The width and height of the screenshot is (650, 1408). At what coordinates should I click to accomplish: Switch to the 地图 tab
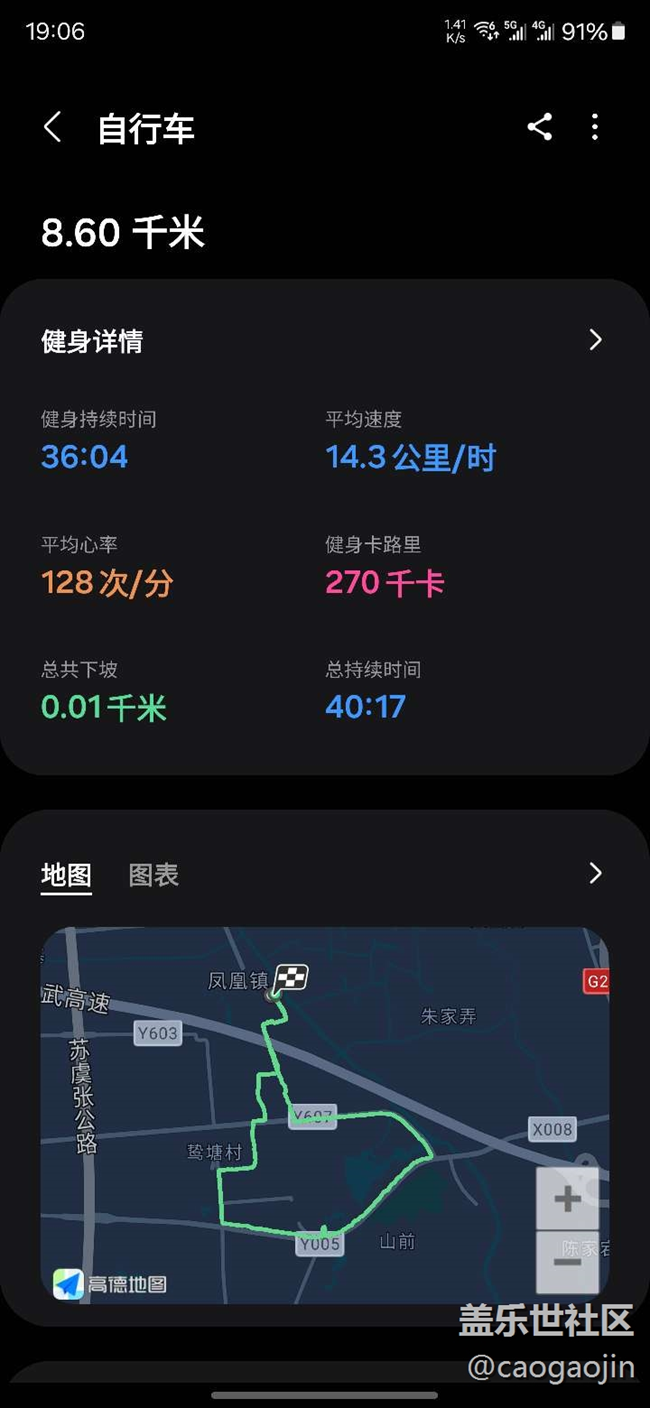click(x=66, y=875)
